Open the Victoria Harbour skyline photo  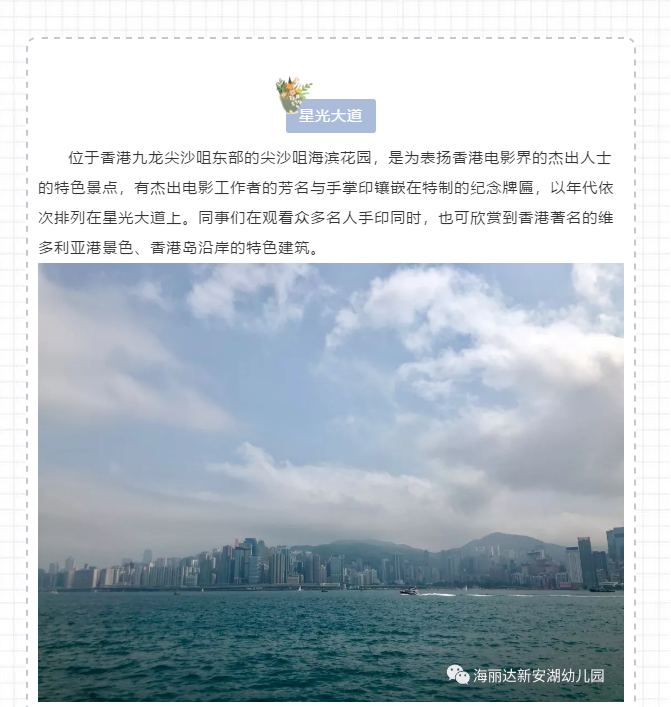(x=330, y=480)
